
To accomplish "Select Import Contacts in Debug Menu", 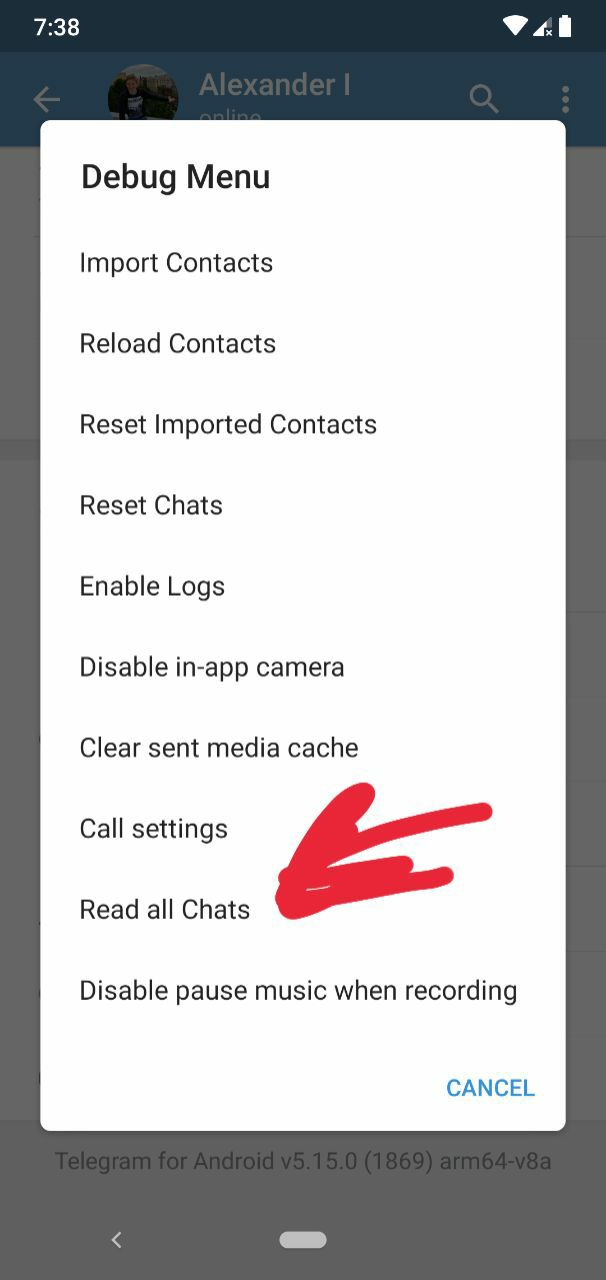I will (x=302, y=263).
